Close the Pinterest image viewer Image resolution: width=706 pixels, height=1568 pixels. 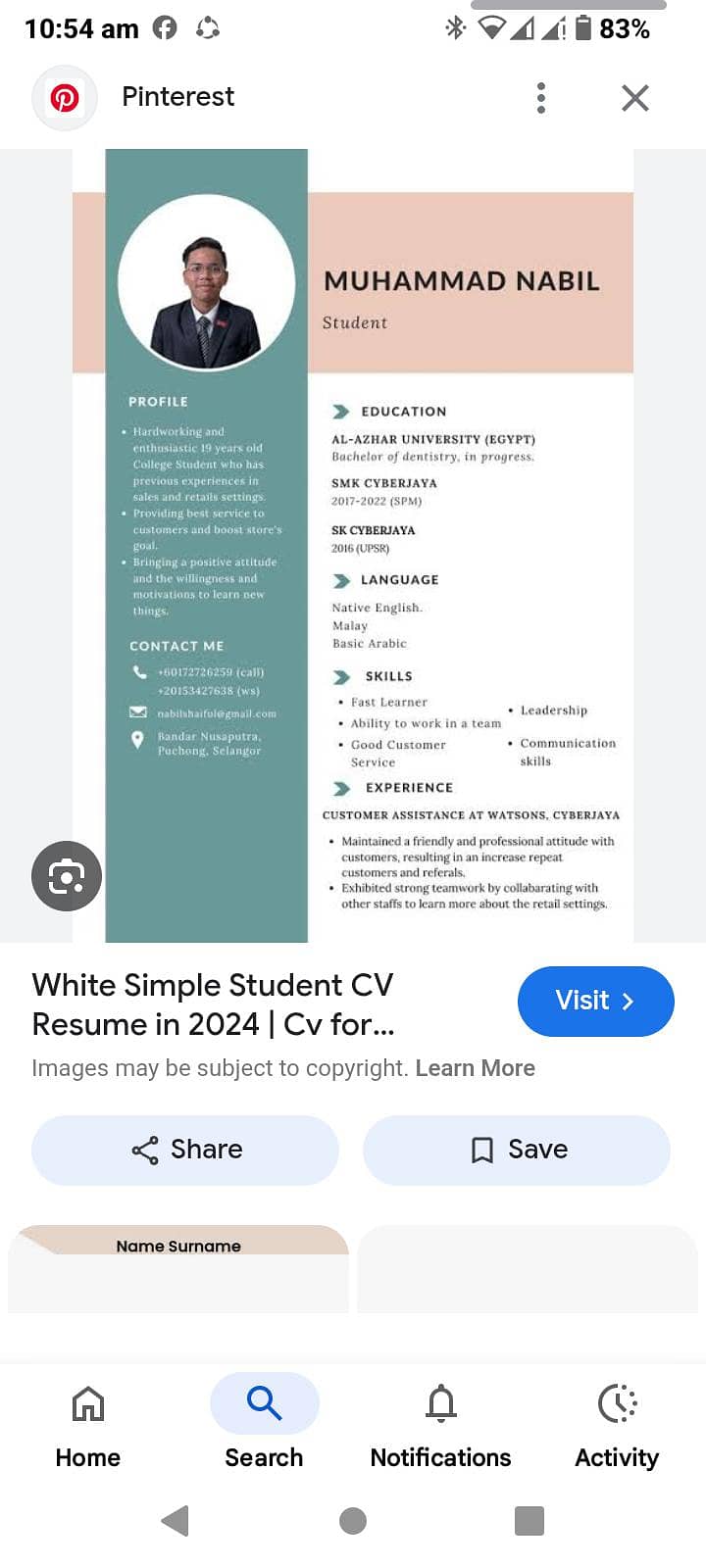(635, 97)
